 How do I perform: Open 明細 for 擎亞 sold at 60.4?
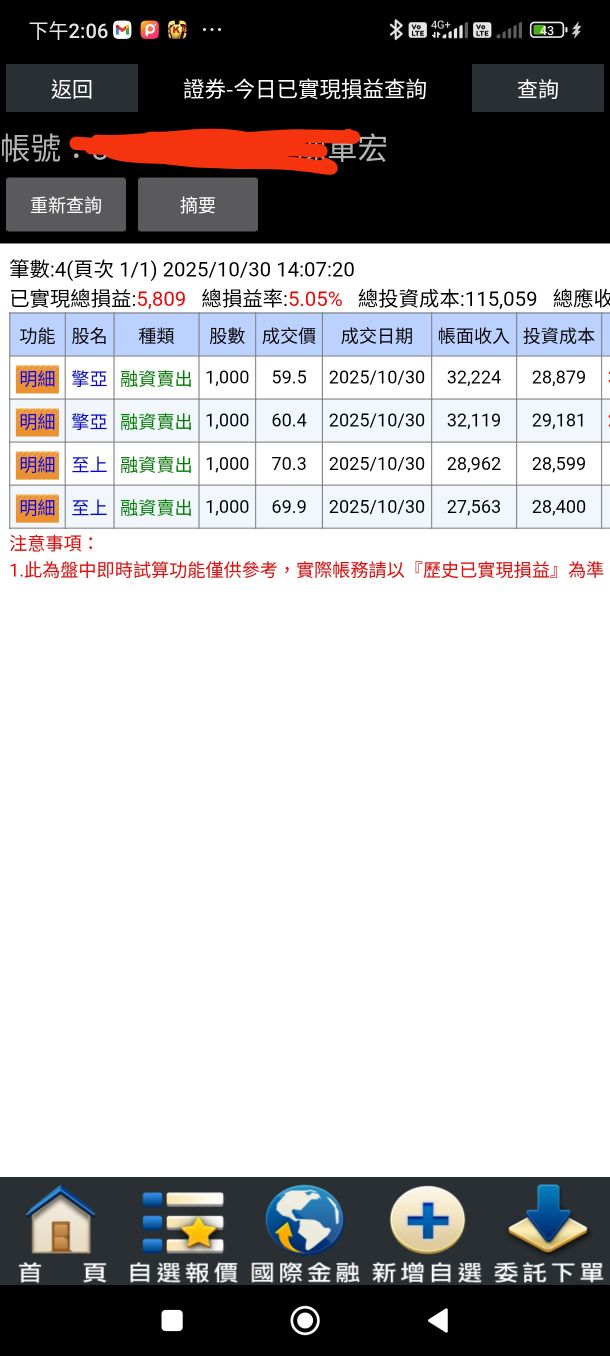[37, 421]
